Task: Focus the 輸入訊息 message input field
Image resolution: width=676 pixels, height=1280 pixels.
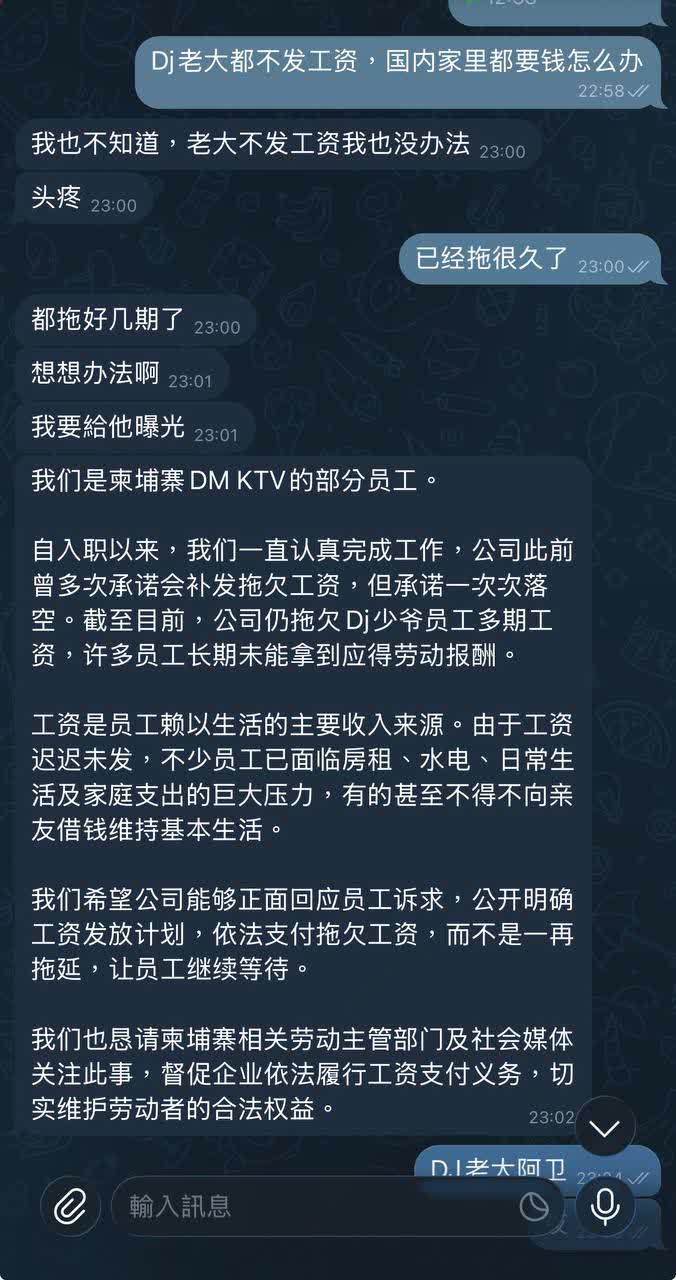Action: pos(320,1206)
